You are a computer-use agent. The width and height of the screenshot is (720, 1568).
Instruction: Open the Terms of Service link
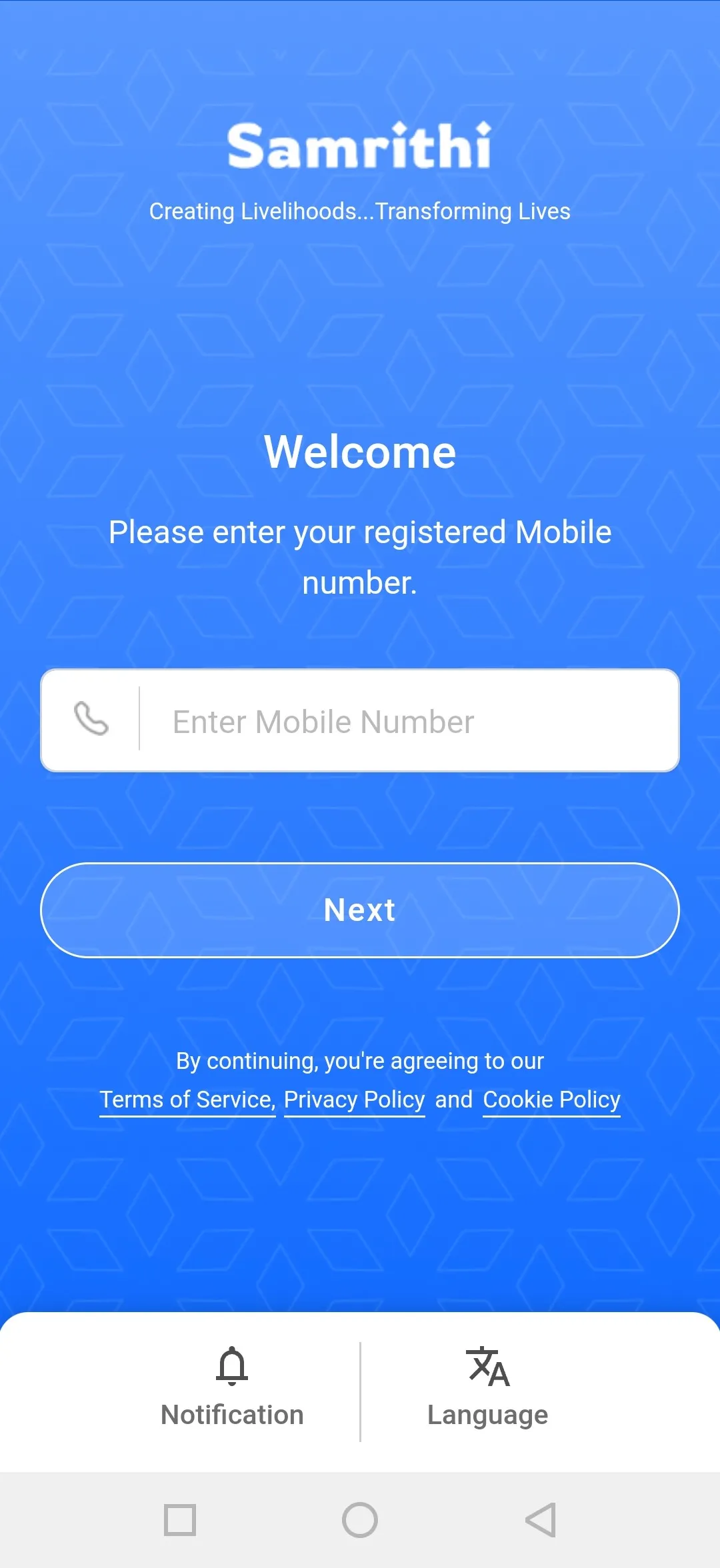[187, 1100]
